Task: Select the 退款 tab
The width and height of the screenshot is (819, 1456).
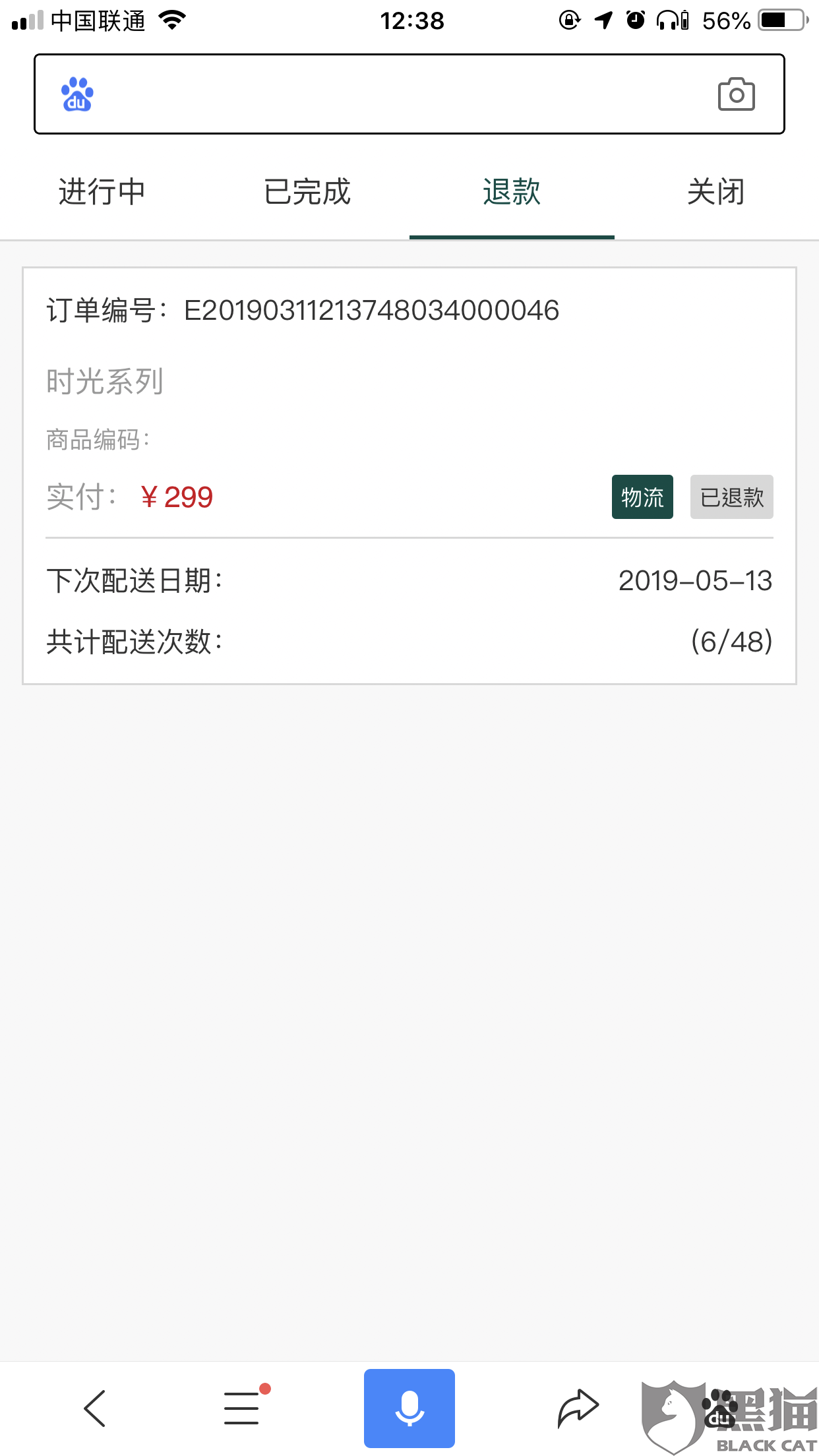Action: [x=512, y=193]
